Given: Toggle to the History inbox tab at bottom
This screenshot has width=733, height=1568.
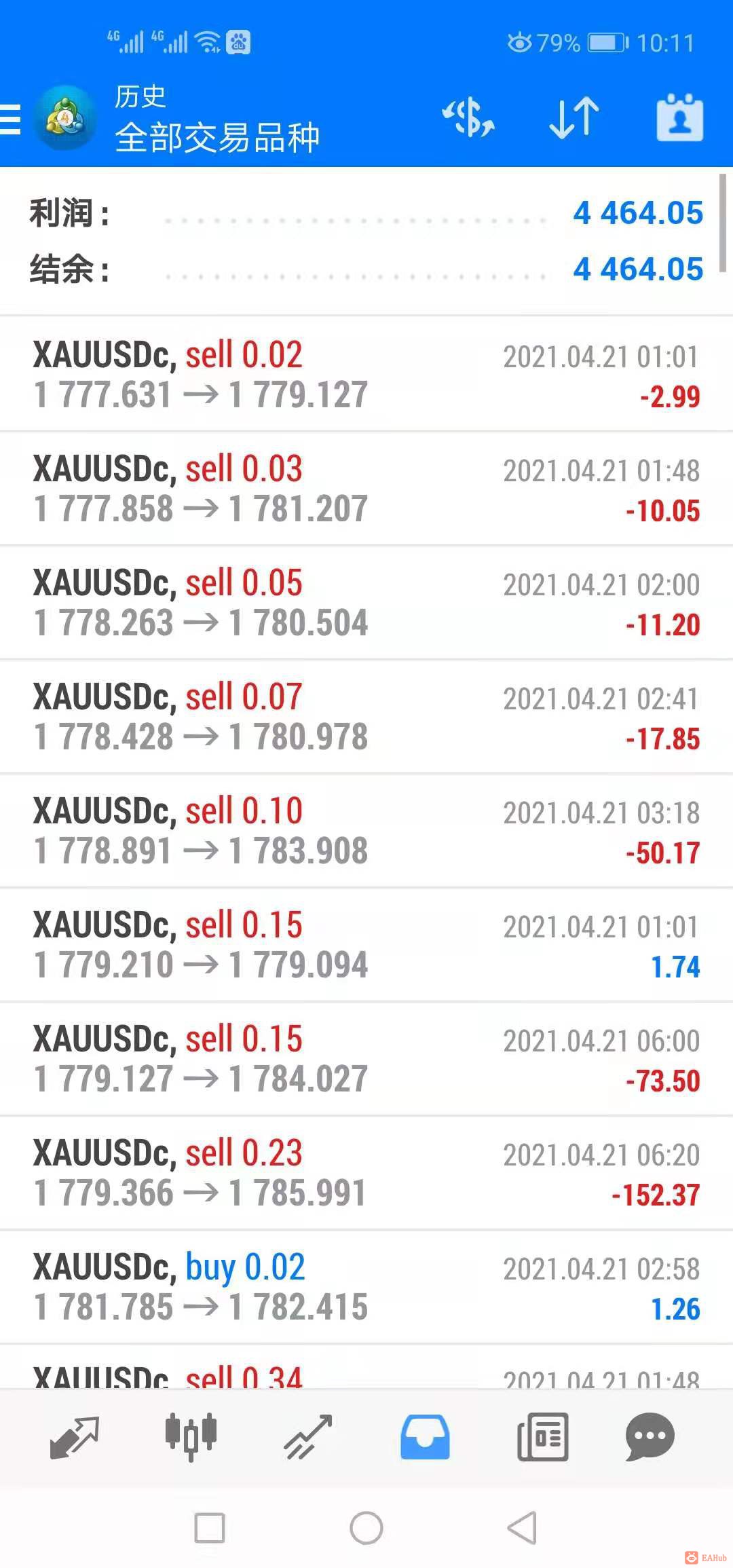Looking at the screenshot, I should (x=425, y=1436).
